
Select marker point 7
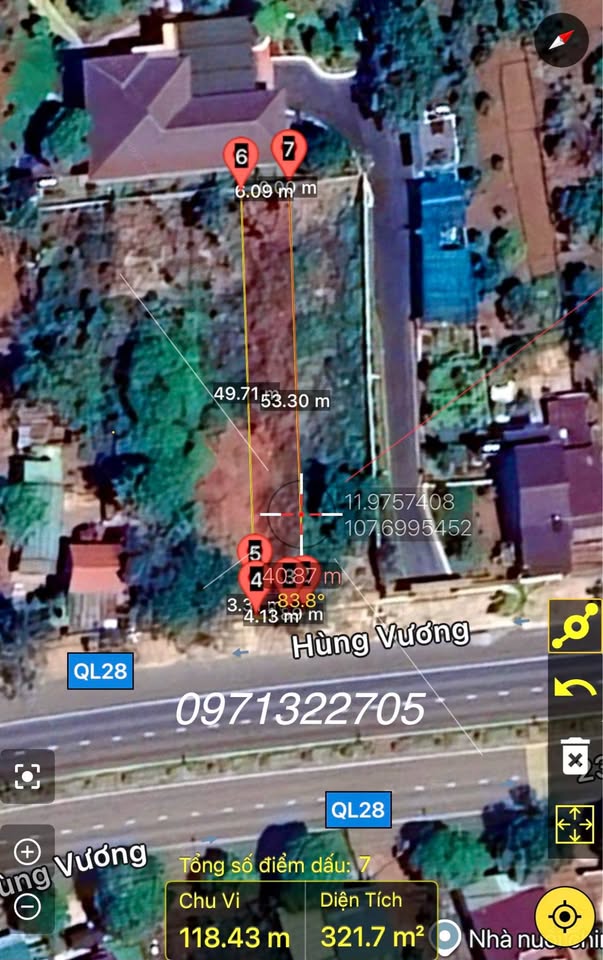[289, 151]
